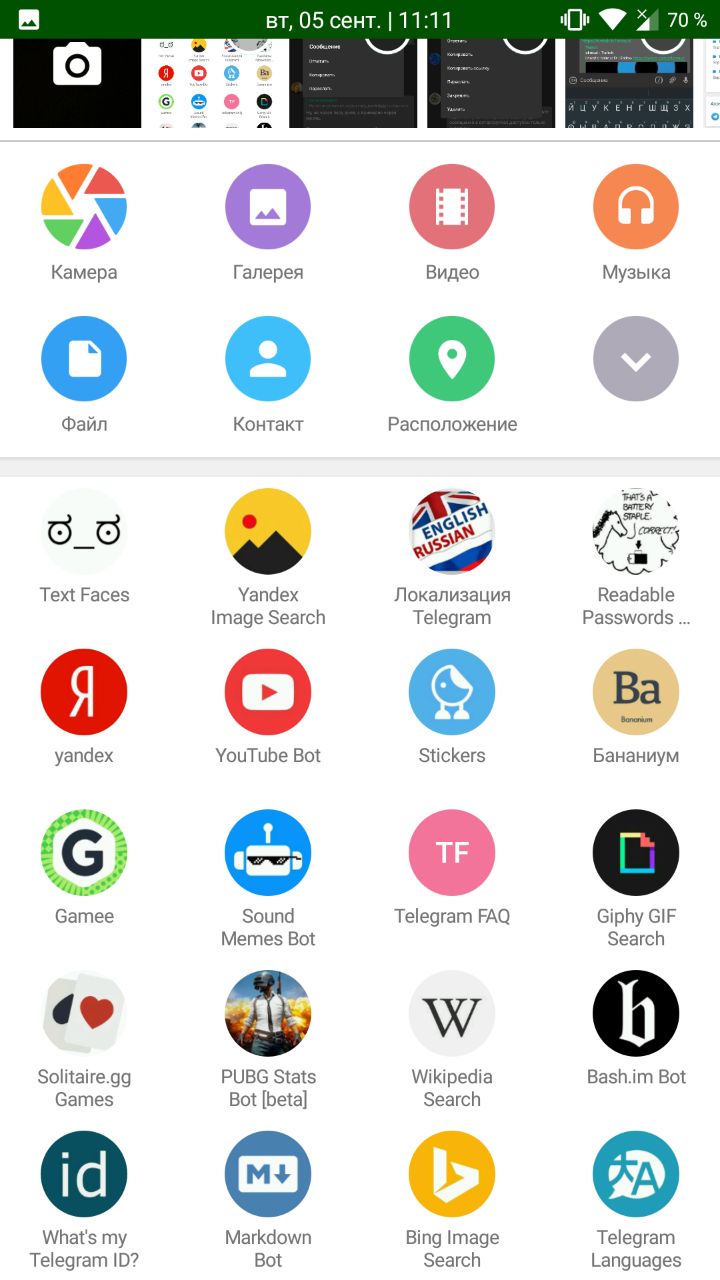720x1280 pixels.
Task: Open Markdown Bot
Action: coord(268,1174)
